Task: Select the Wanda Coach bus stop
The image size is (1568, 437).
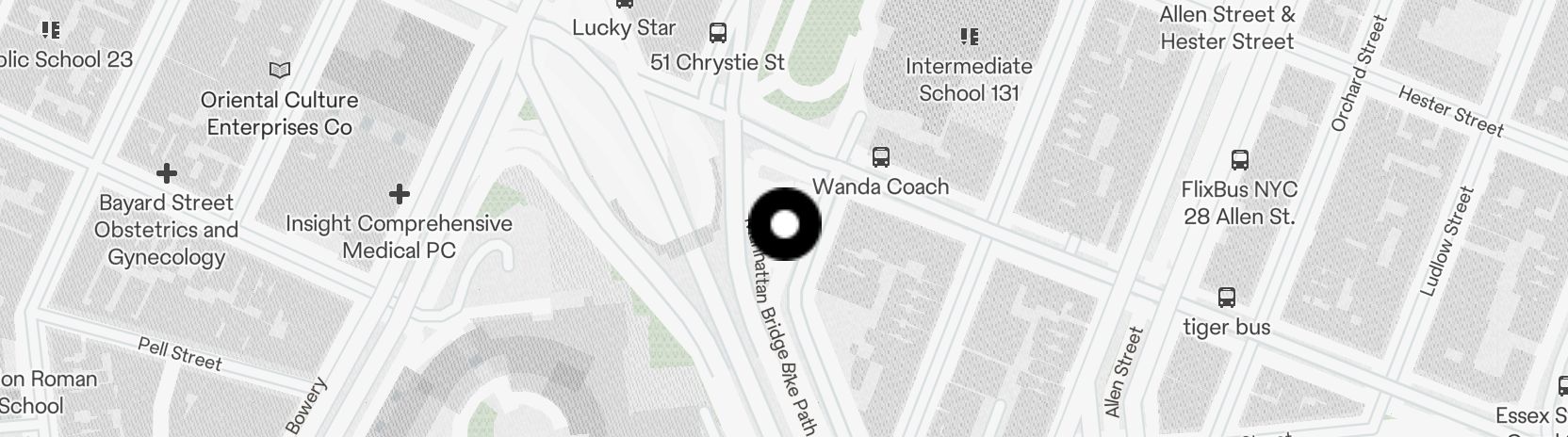Action: coord(881,156)
